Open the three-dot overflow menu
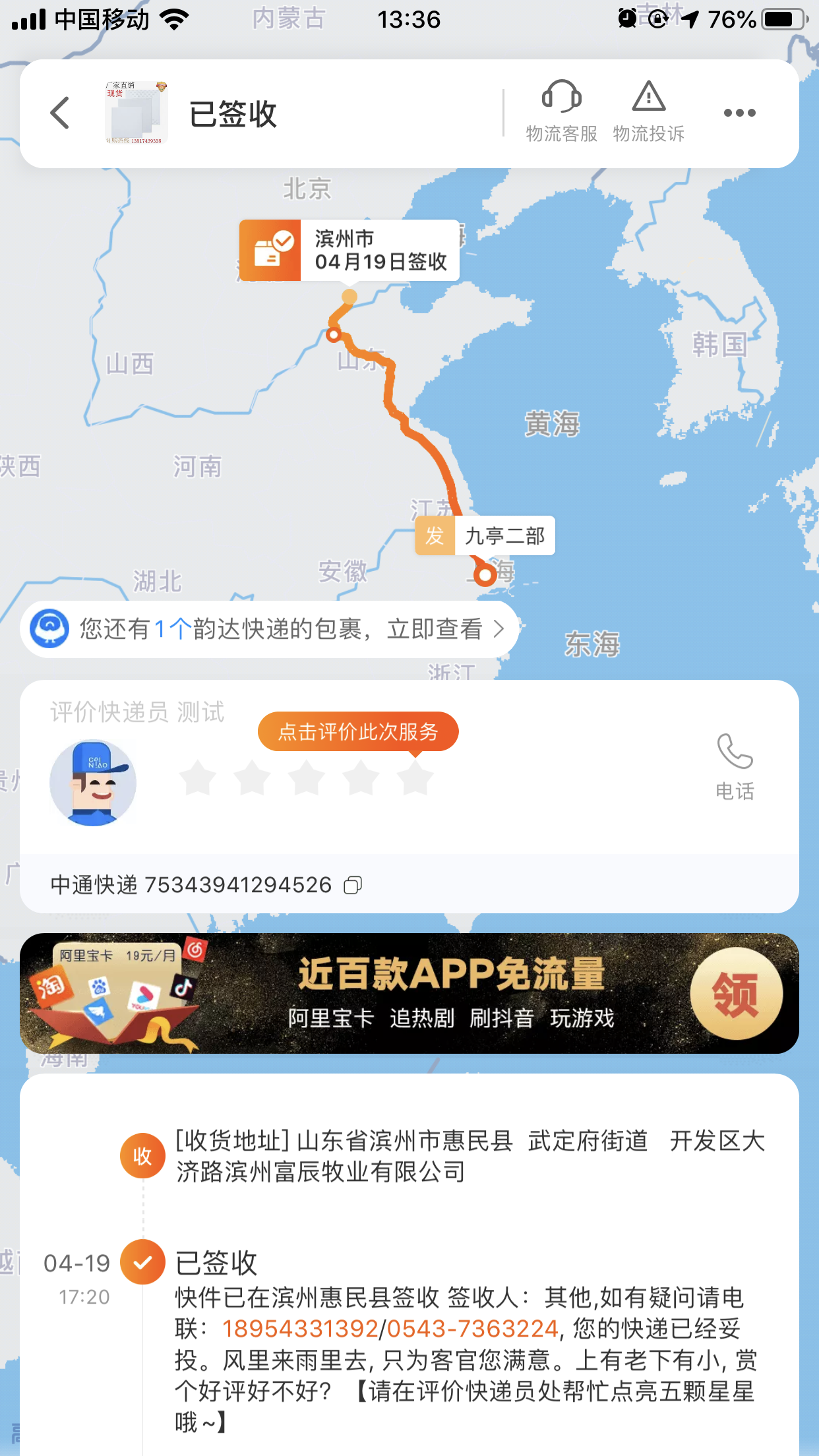 [x=739, y=113]
